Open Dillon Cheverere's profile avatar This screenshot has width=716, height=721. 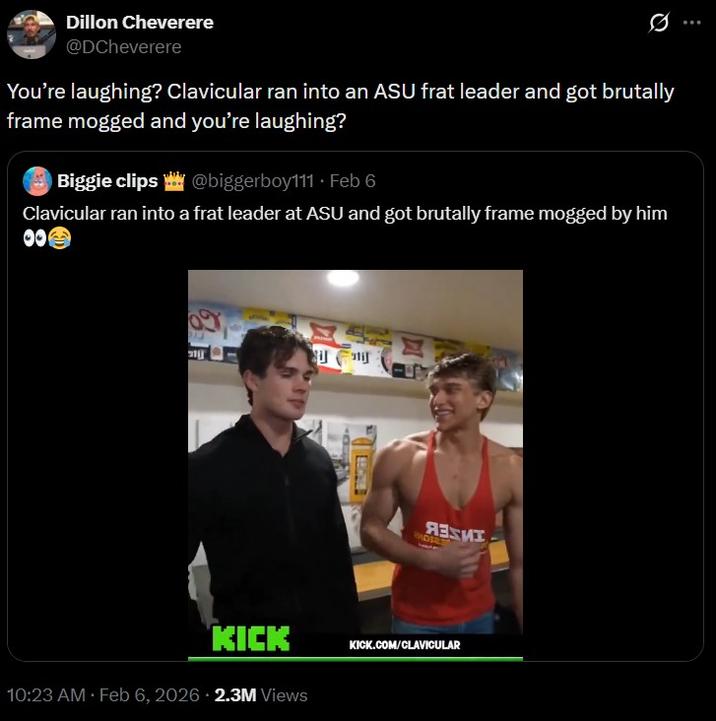click(x=31, y=34)
